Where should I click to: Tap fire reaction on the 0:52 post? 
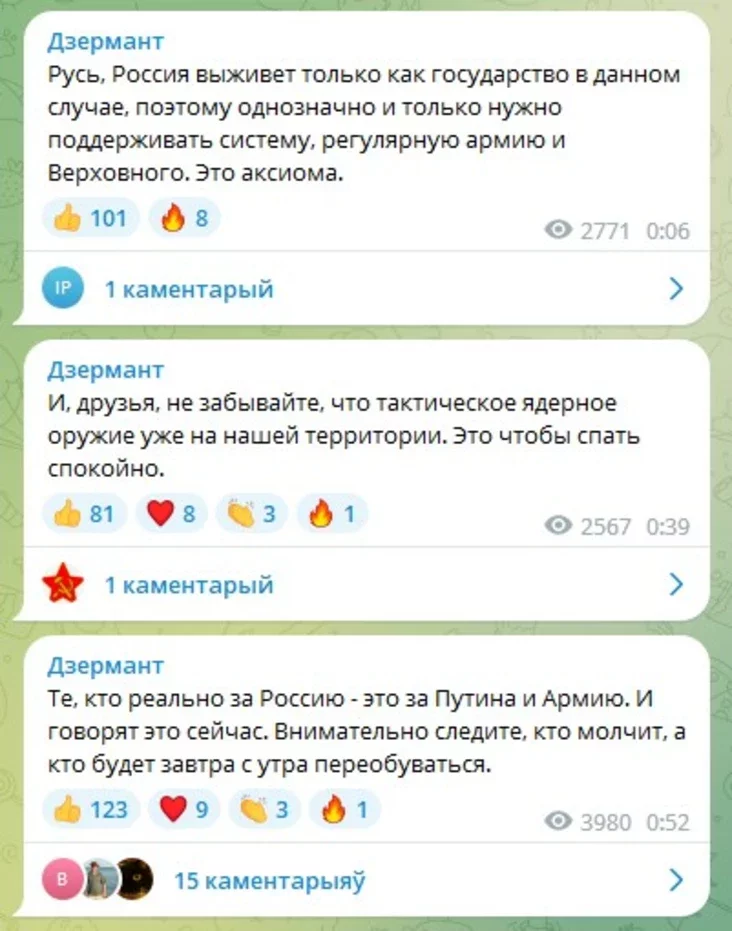coord(343,808)
